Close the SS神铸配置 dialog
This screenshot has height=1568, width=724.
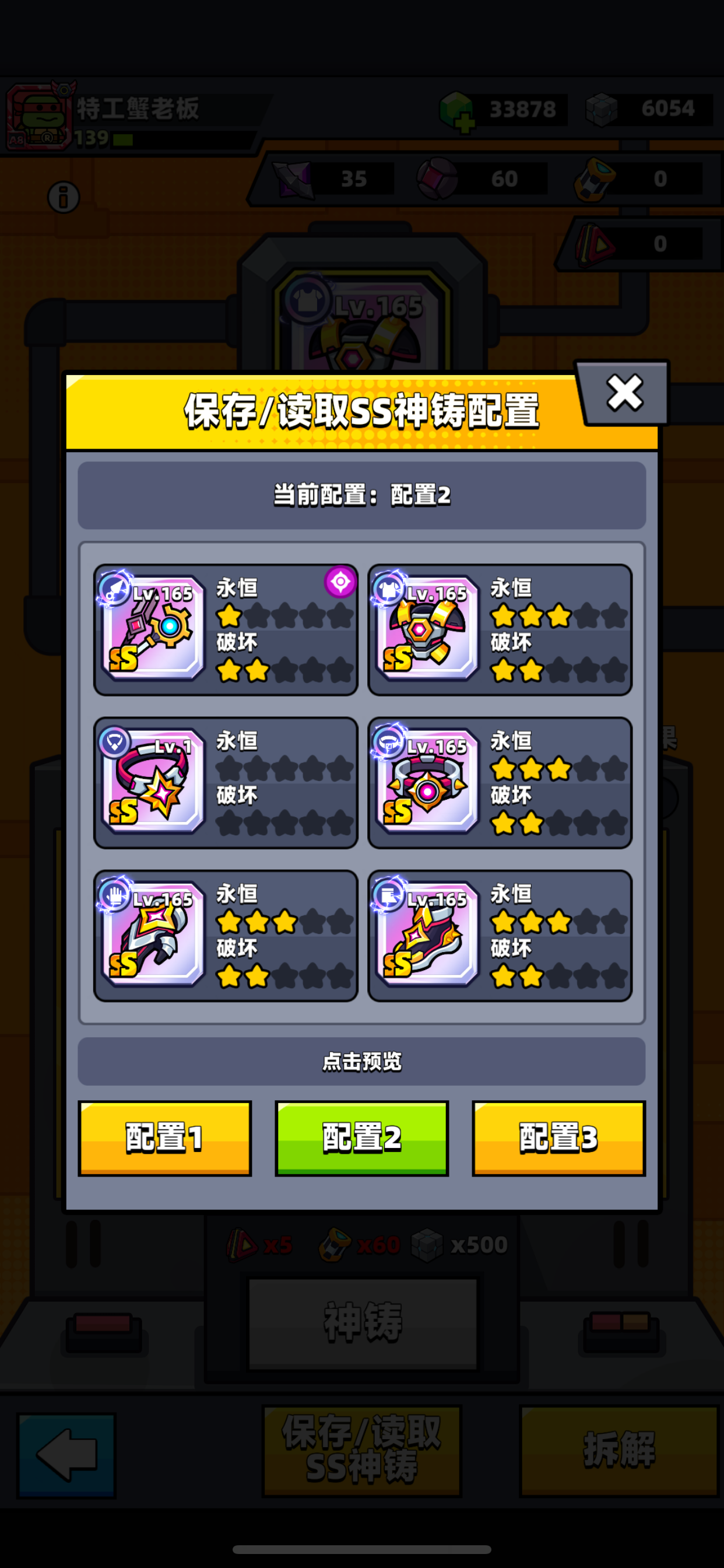click(624, 393)
